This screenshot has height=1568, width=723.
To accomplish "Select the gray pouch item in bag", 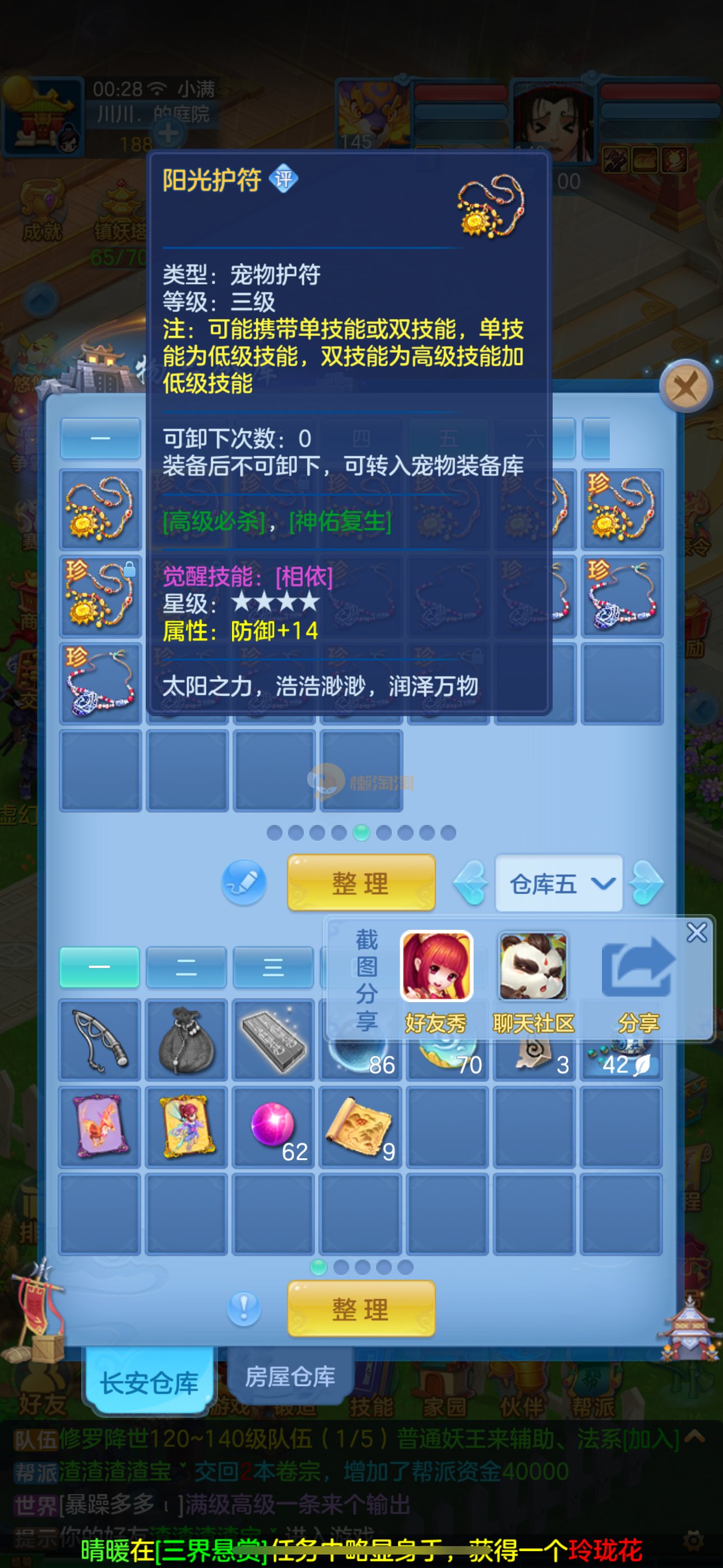I will point(186,1040).
